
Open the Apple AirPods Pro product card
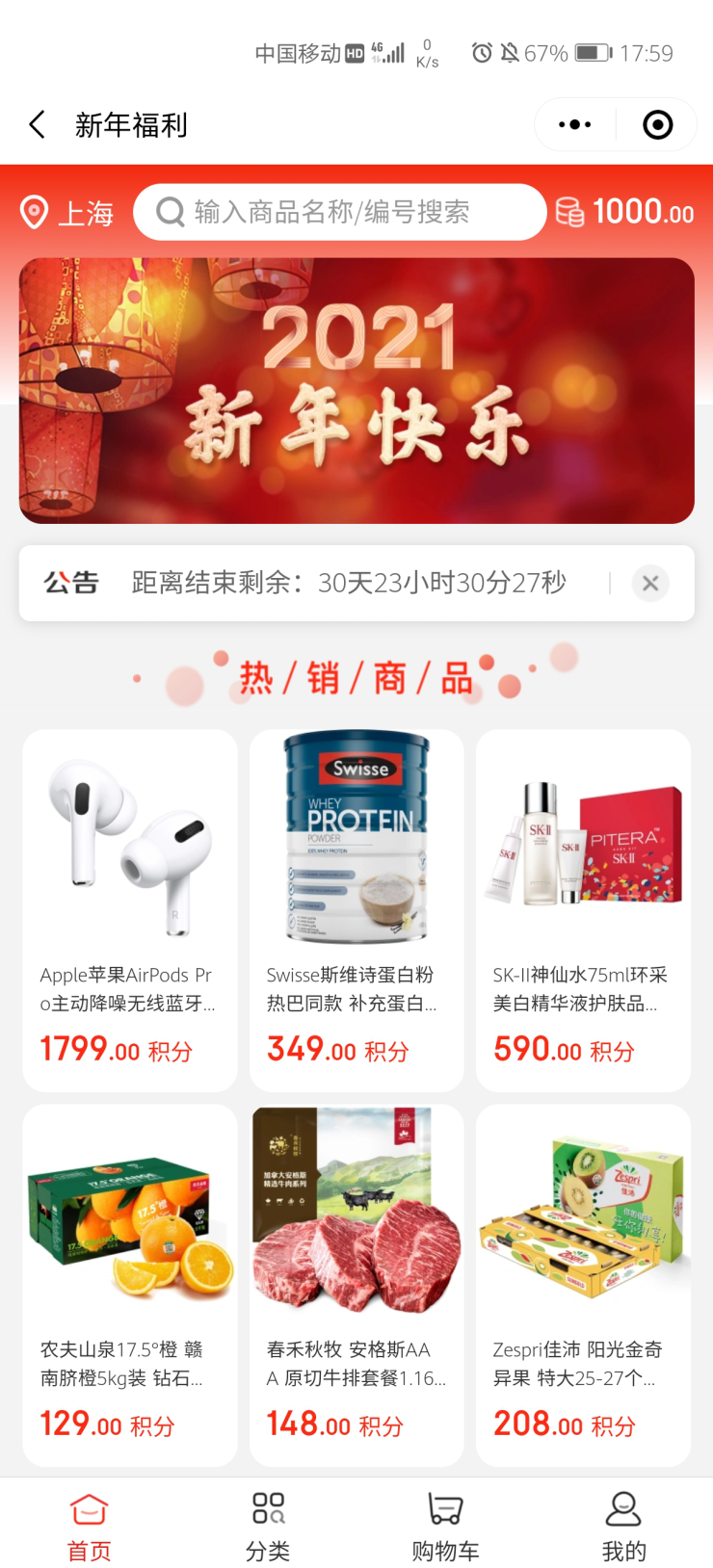(130, 909)
